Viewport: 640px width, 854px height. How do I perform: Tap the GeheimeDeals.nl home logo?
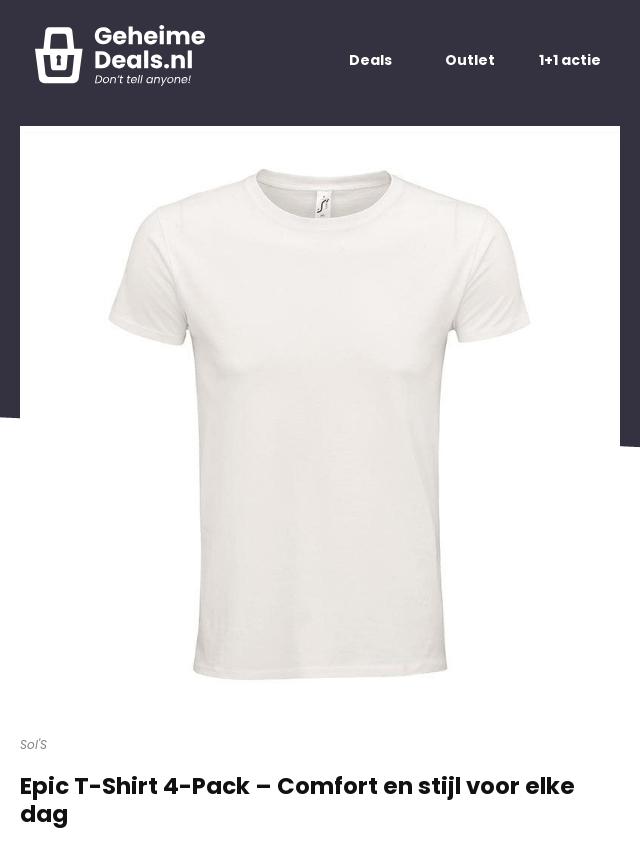(120, 56)
